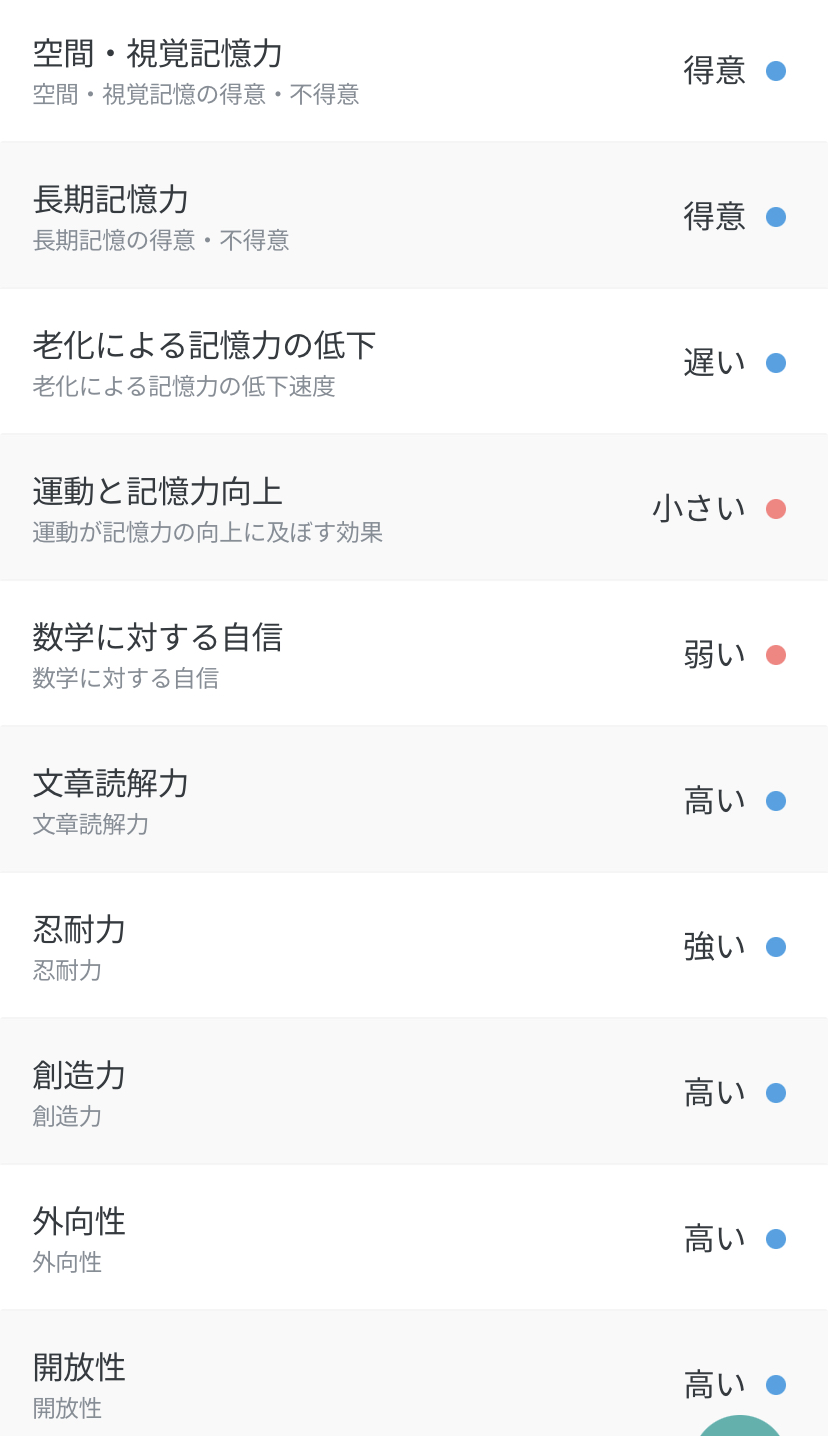View details for 老化による記憶力の低下
The width and height of the screenshot is (828, 1436).
414,362
